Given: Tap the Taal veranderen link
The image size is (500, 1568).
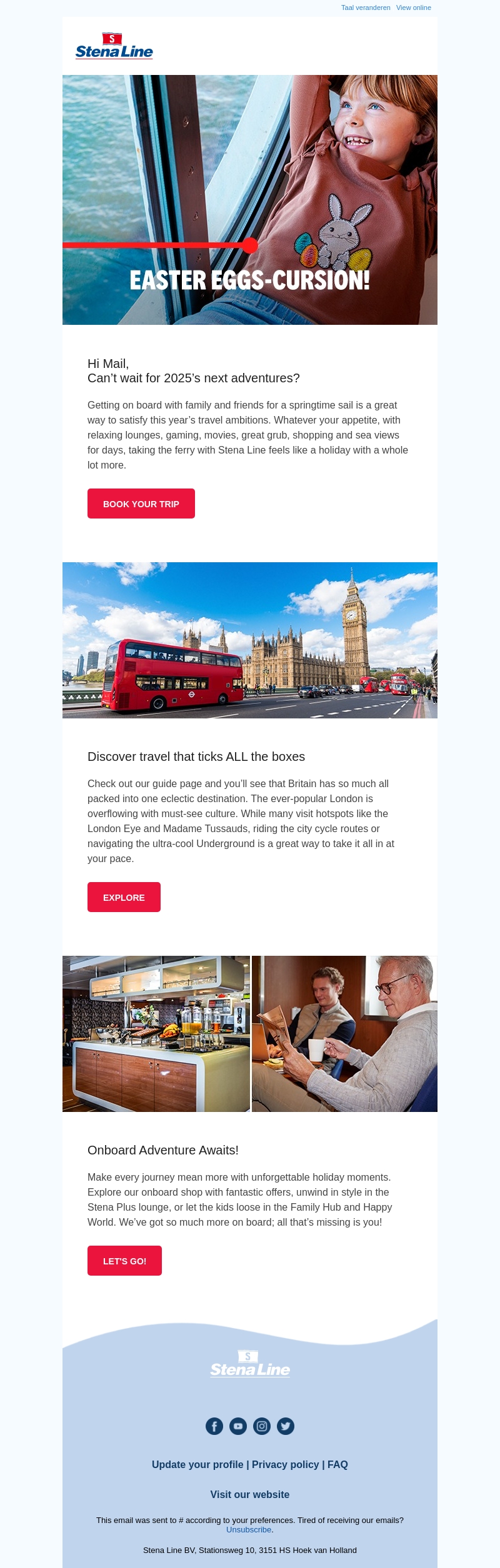Looking at the screenshot, I should click(366, 7).
